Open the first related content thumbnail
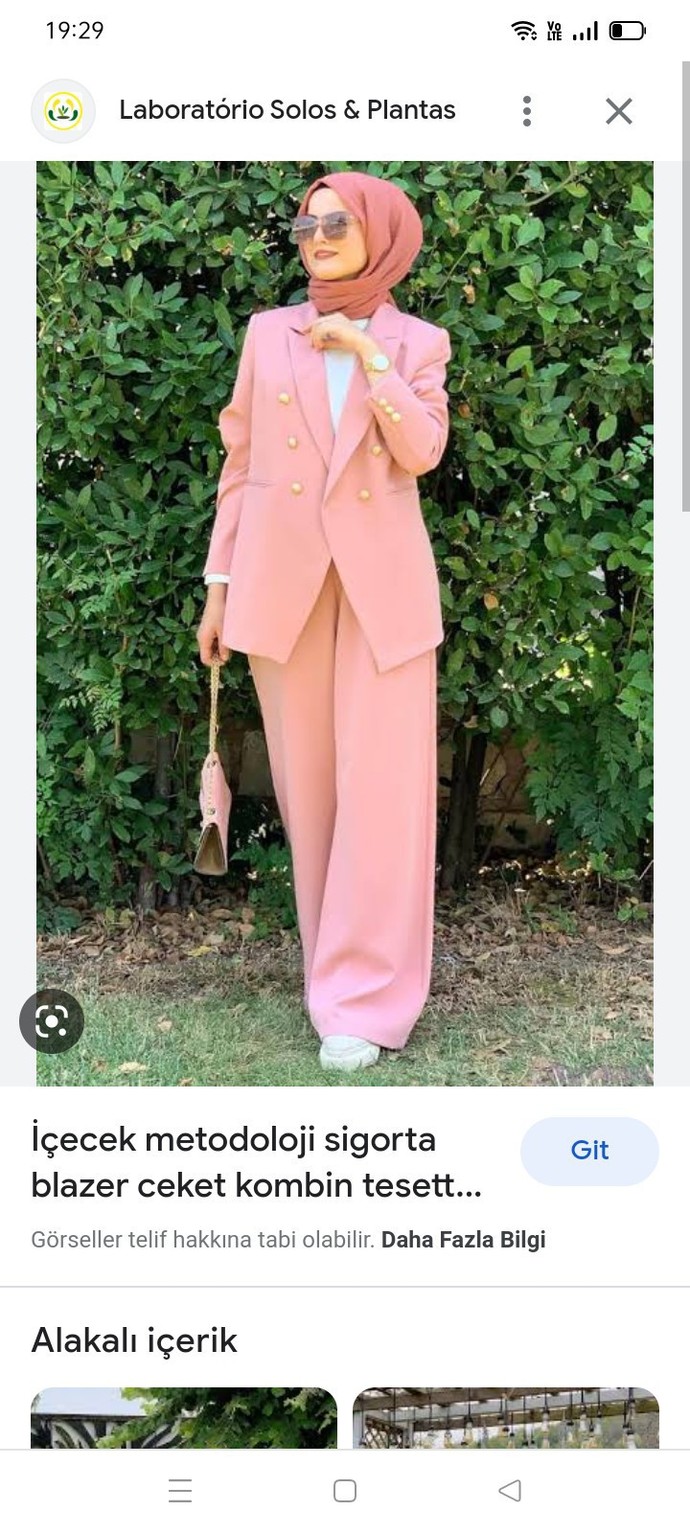Screen dimensions: 690x1533 pos(184,1417)
